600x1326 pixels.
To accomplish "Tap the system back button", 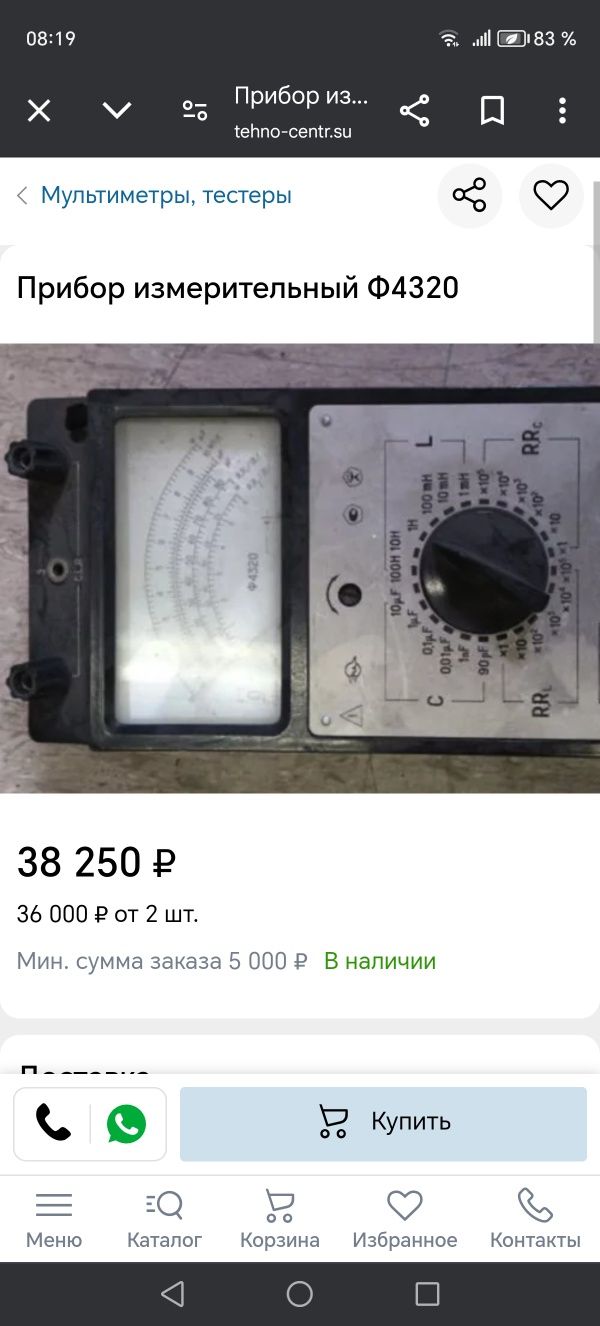I will (x=172, y=1294).
